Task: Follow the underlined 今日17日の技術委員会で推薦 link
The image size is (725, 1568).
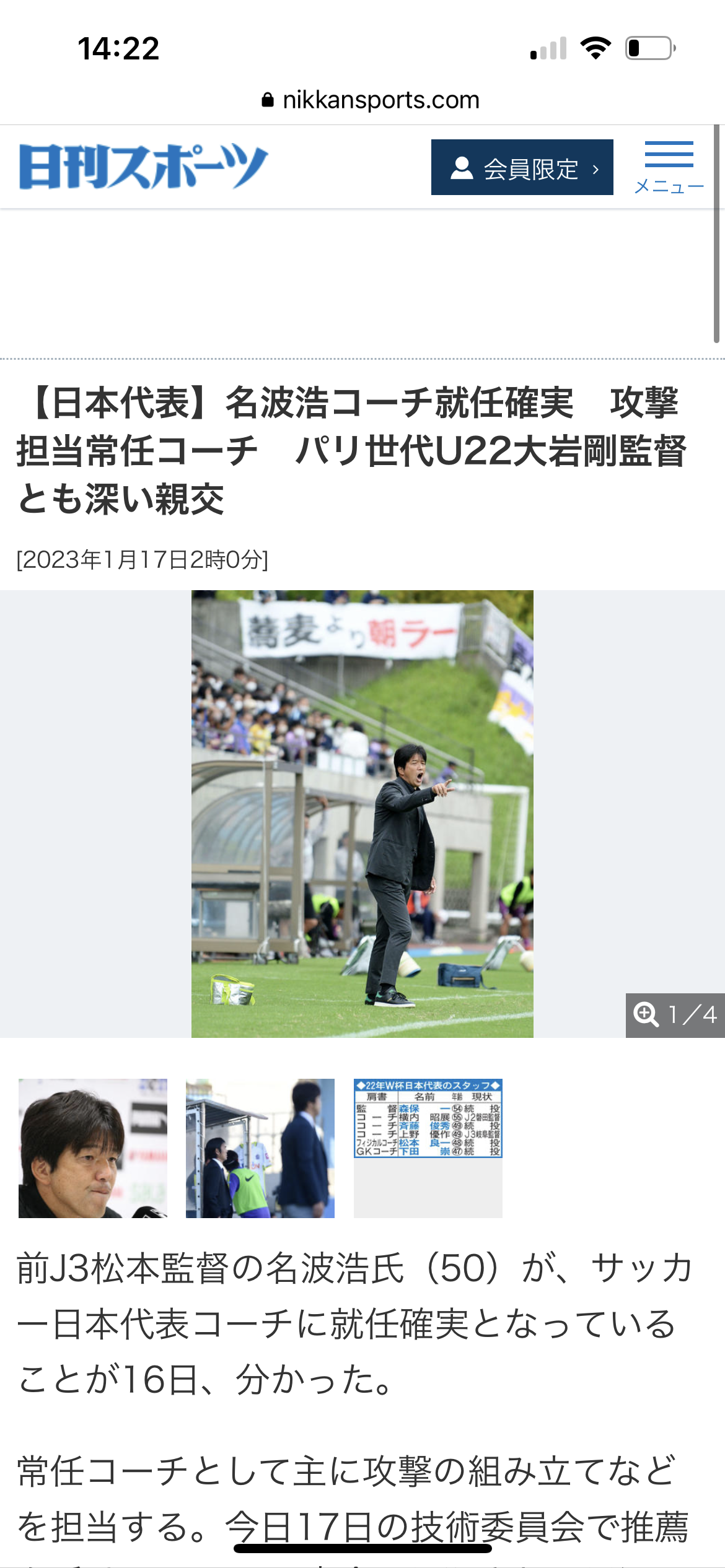Action: click(x=457, y=1527)
